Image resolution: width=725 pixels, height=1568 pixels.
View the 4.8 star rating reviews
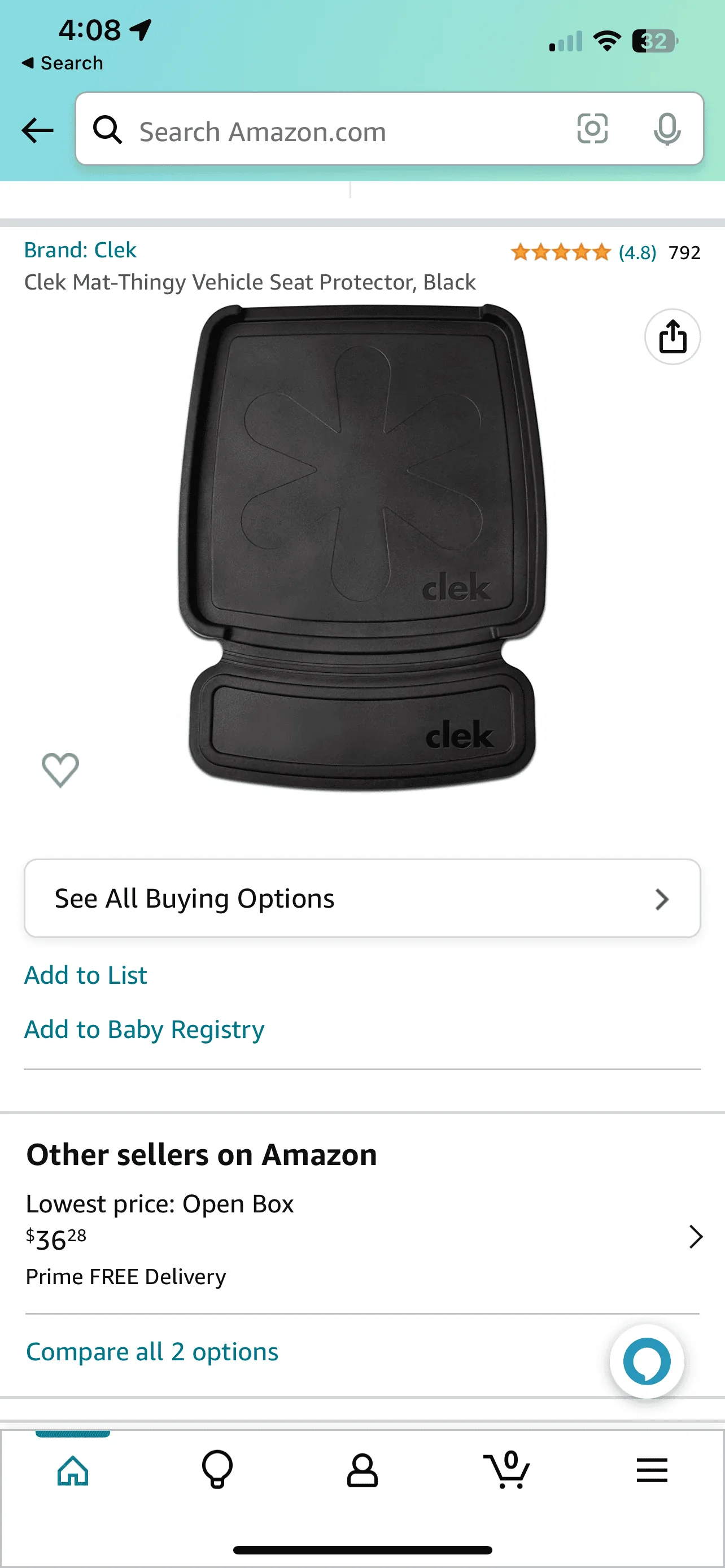pos(583,252)
